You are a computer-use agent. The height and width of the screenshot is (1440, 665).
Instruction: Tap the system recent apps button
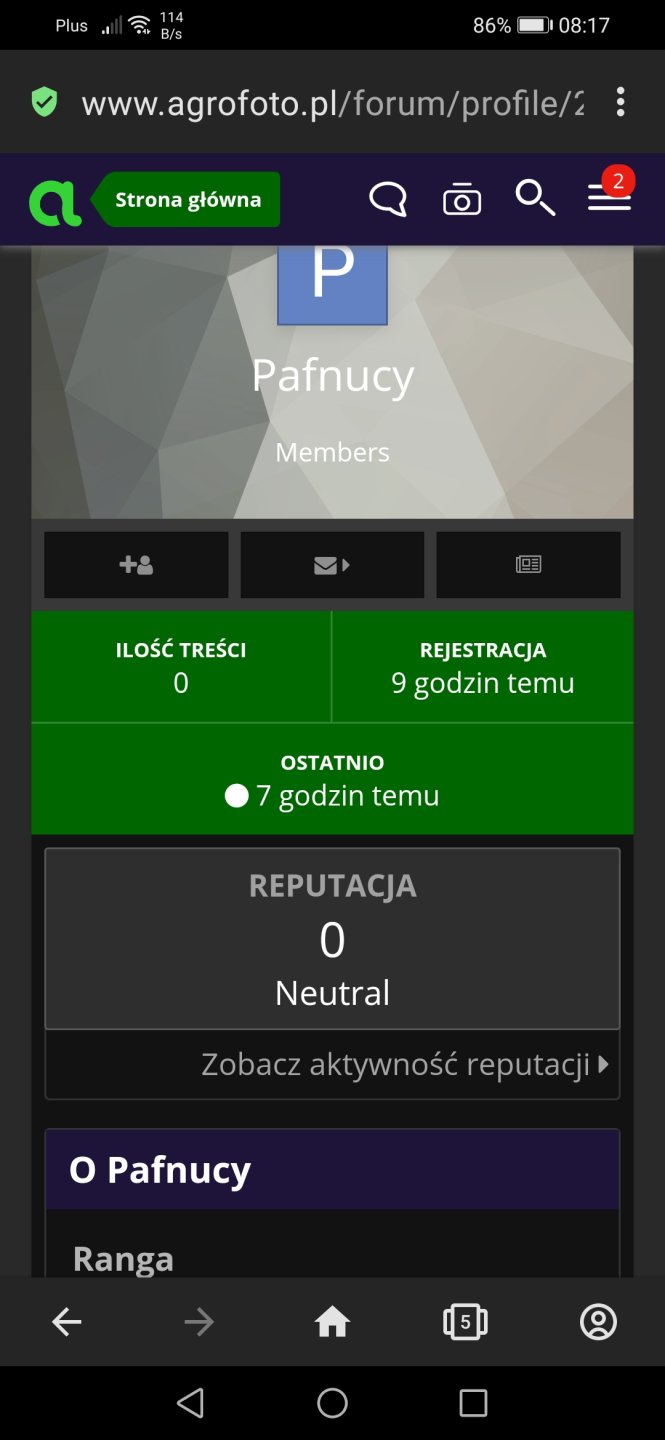(x=473, y=1403)
